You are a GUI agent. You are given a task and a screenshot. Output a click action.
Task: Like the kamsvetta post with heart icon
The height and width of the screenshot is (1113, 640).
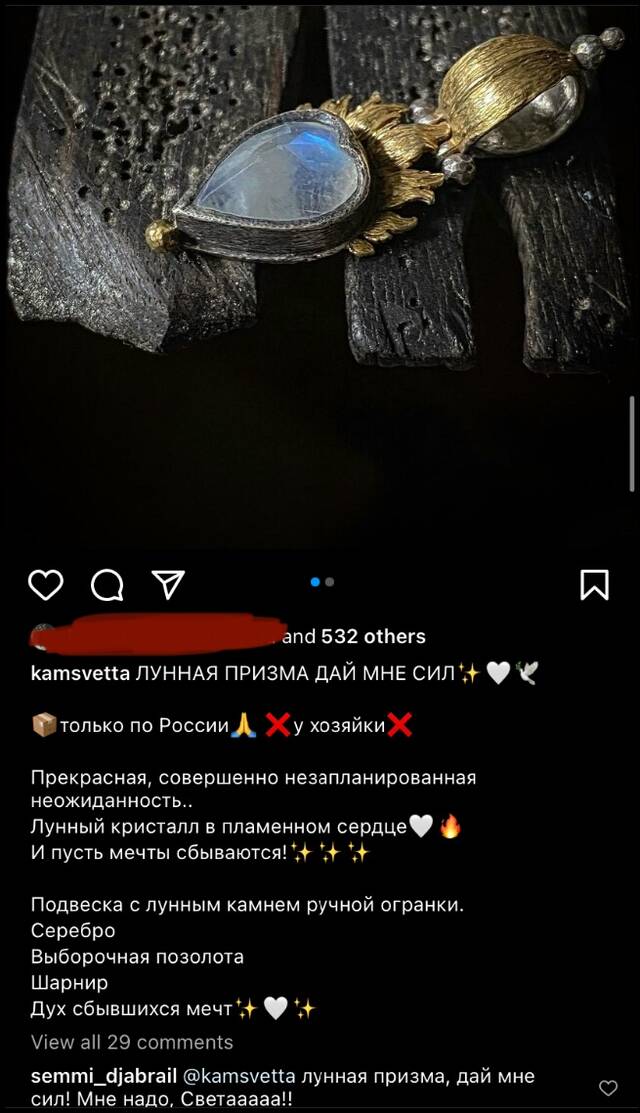tap(45, 586)
